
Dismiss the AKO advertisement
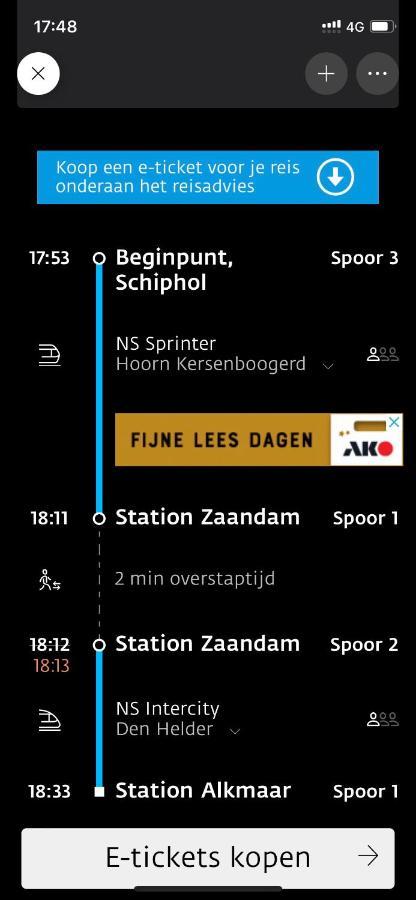tap(394, 422)
